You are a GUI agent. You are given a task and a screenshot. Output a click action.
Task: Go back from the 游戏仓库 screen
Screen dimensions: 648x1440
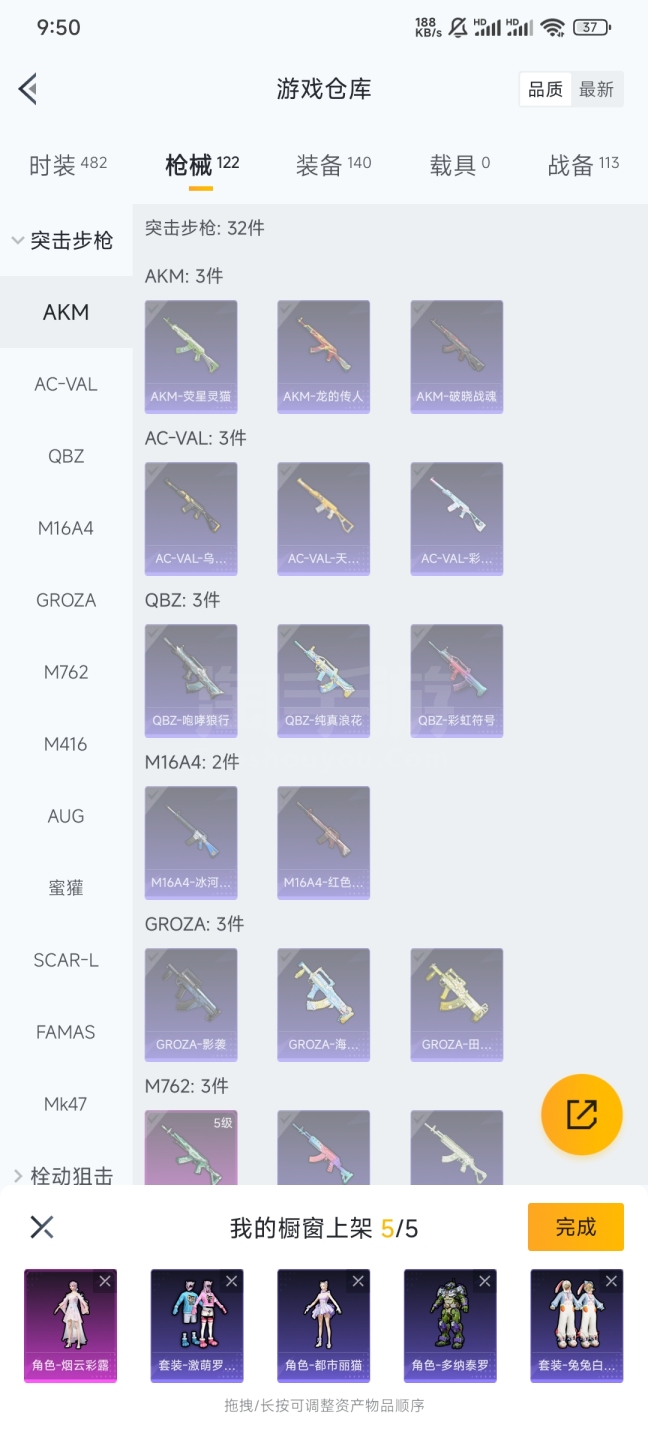click(x=28, y=89)
